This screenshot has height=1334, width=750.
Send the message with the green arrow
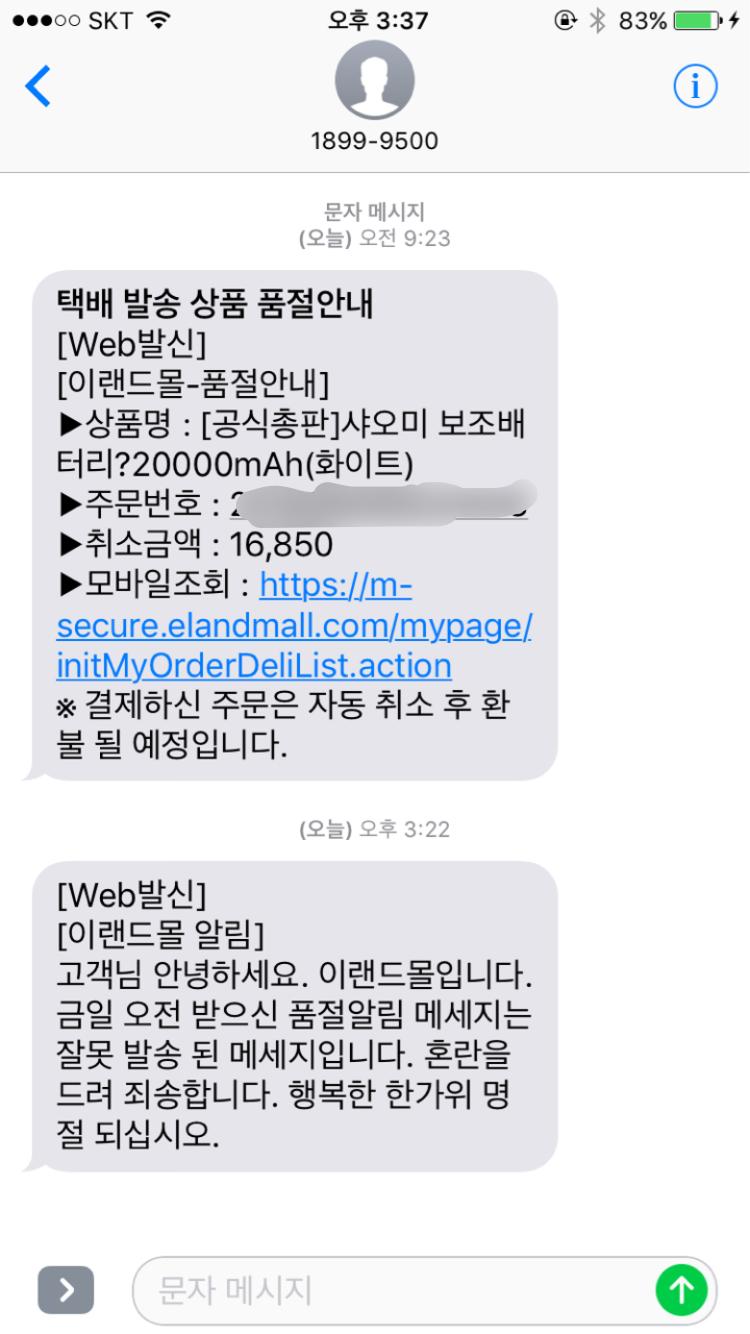(x=681, y=1290)
